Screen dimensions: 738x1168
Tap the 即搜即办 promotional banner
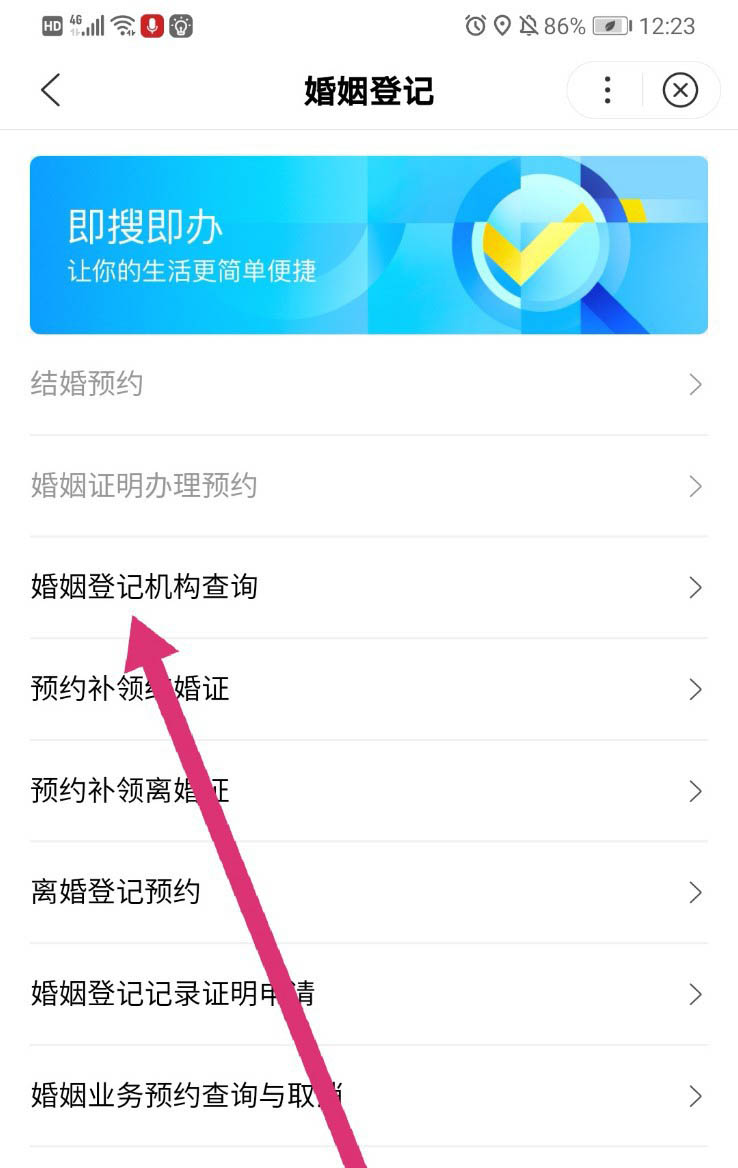[369, 243]
